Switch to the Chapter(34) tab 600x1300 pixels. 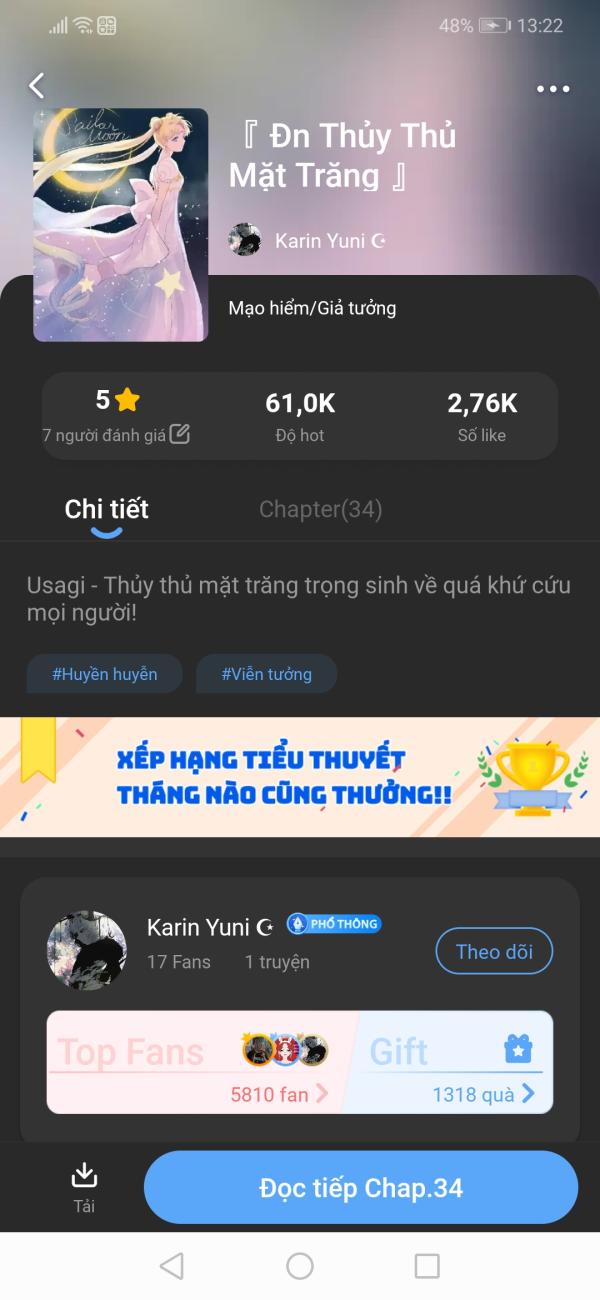[x=320, y=509]
